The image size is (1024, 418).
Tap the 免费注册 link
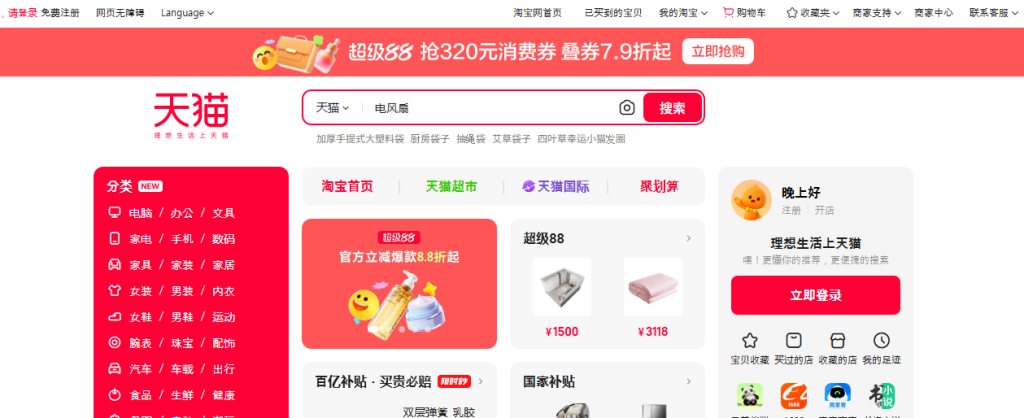(60, 13)
